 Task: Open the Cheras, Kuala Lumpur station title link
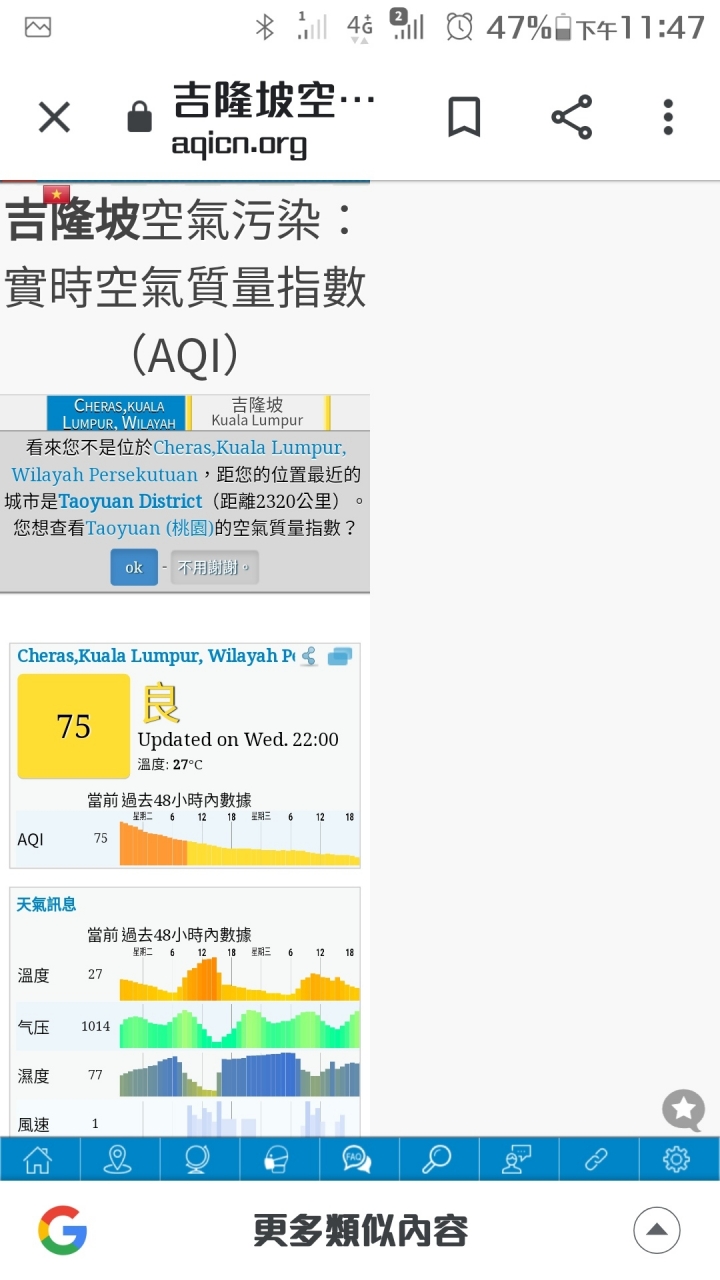[x=155, y=656]
